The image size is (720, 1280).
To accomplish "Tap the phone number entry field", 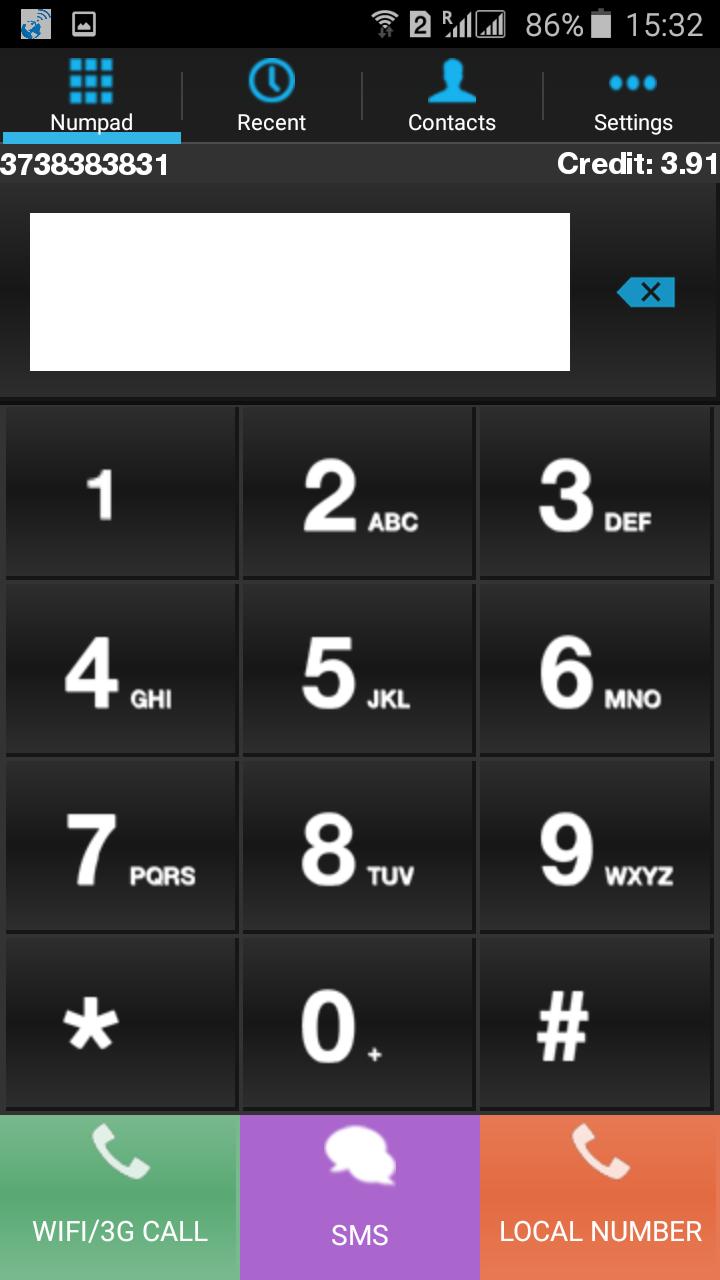I will [300, 291].
